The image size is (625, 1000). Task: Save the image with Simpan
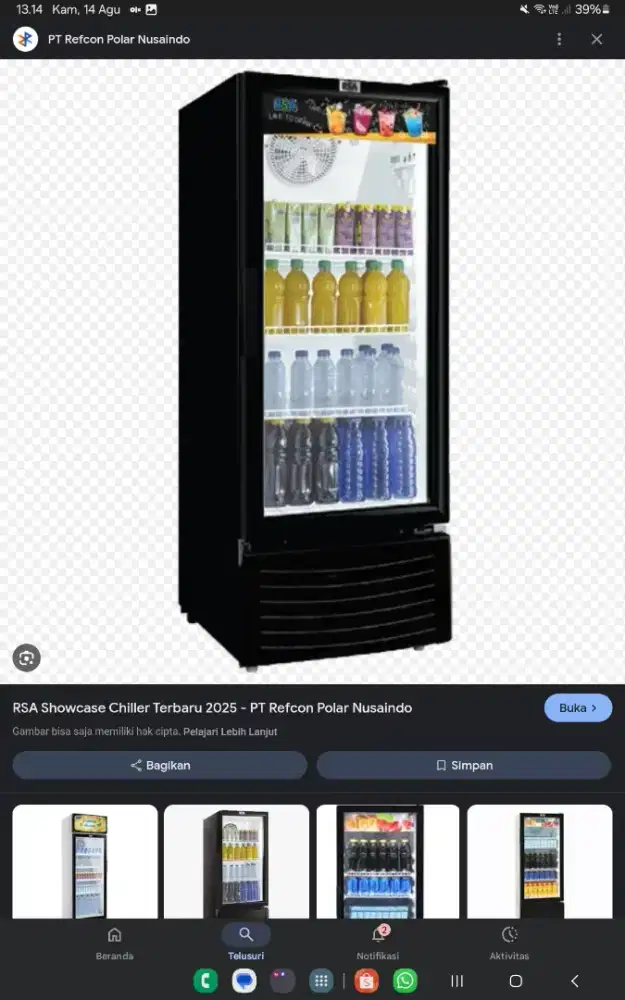point(464,765)
